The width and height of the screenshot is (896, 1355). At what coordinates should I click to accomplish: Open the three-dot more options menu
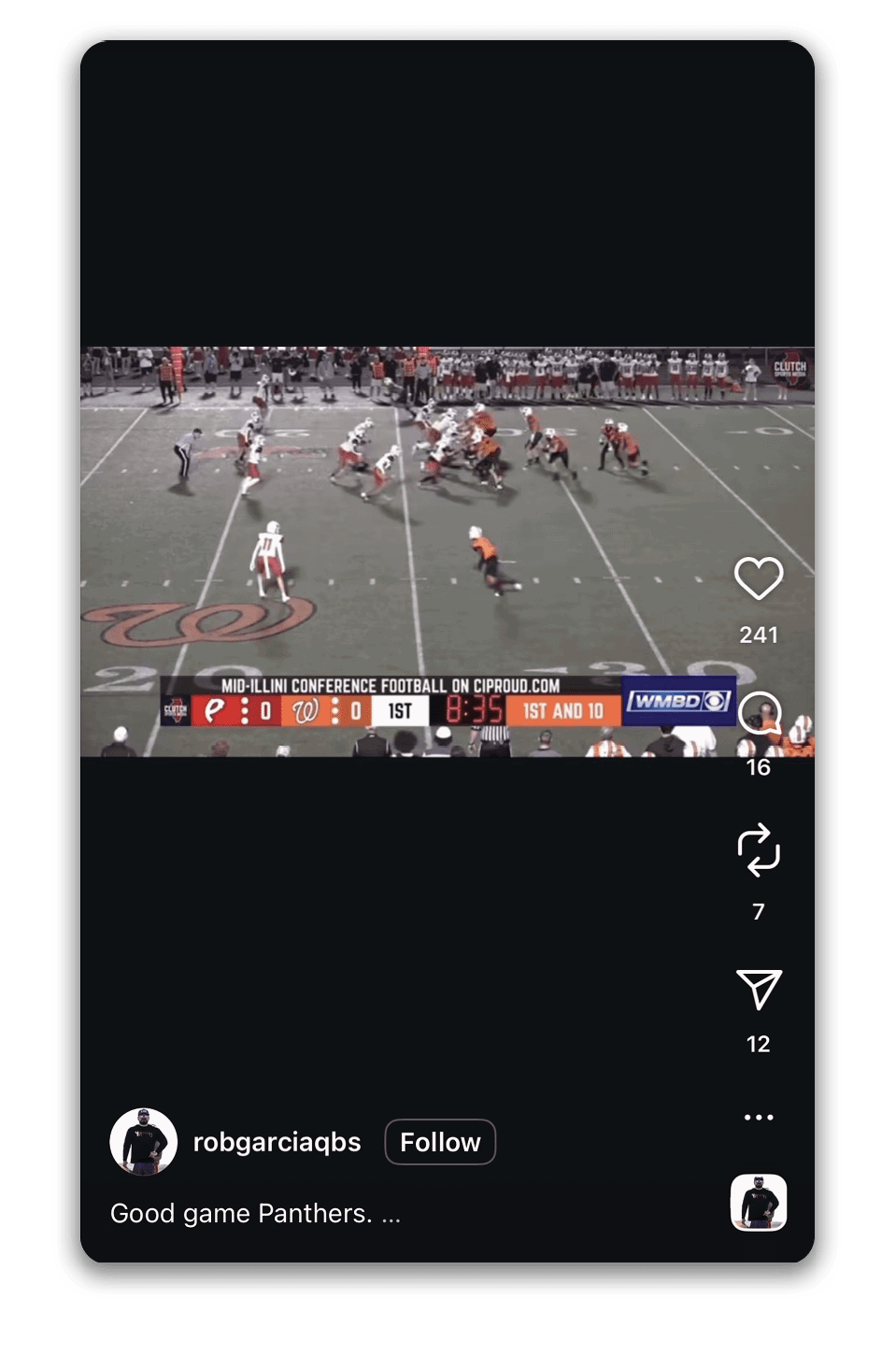758,1117
